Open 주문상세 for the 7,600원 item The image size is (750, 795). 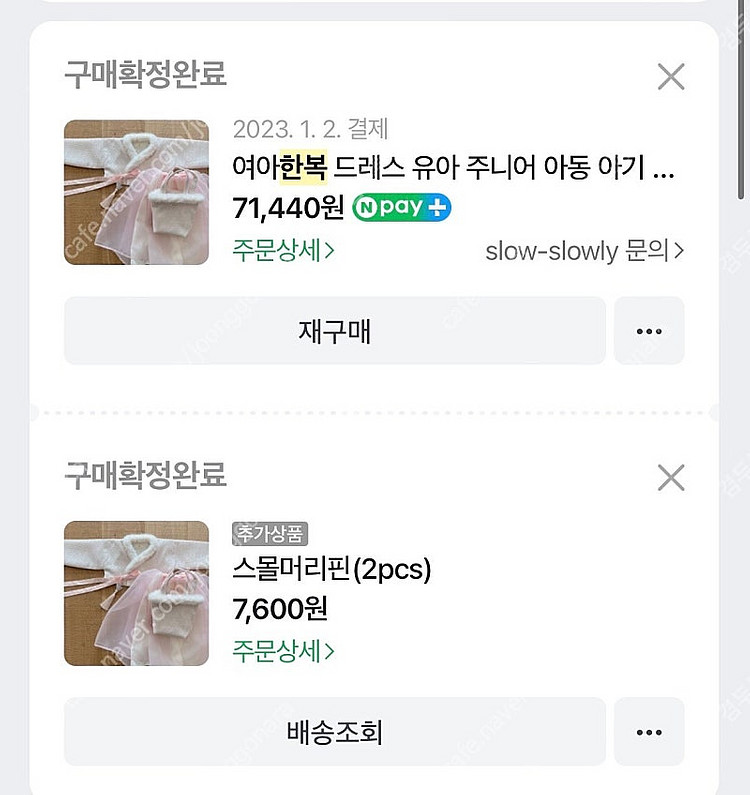[x=285, y=651]
